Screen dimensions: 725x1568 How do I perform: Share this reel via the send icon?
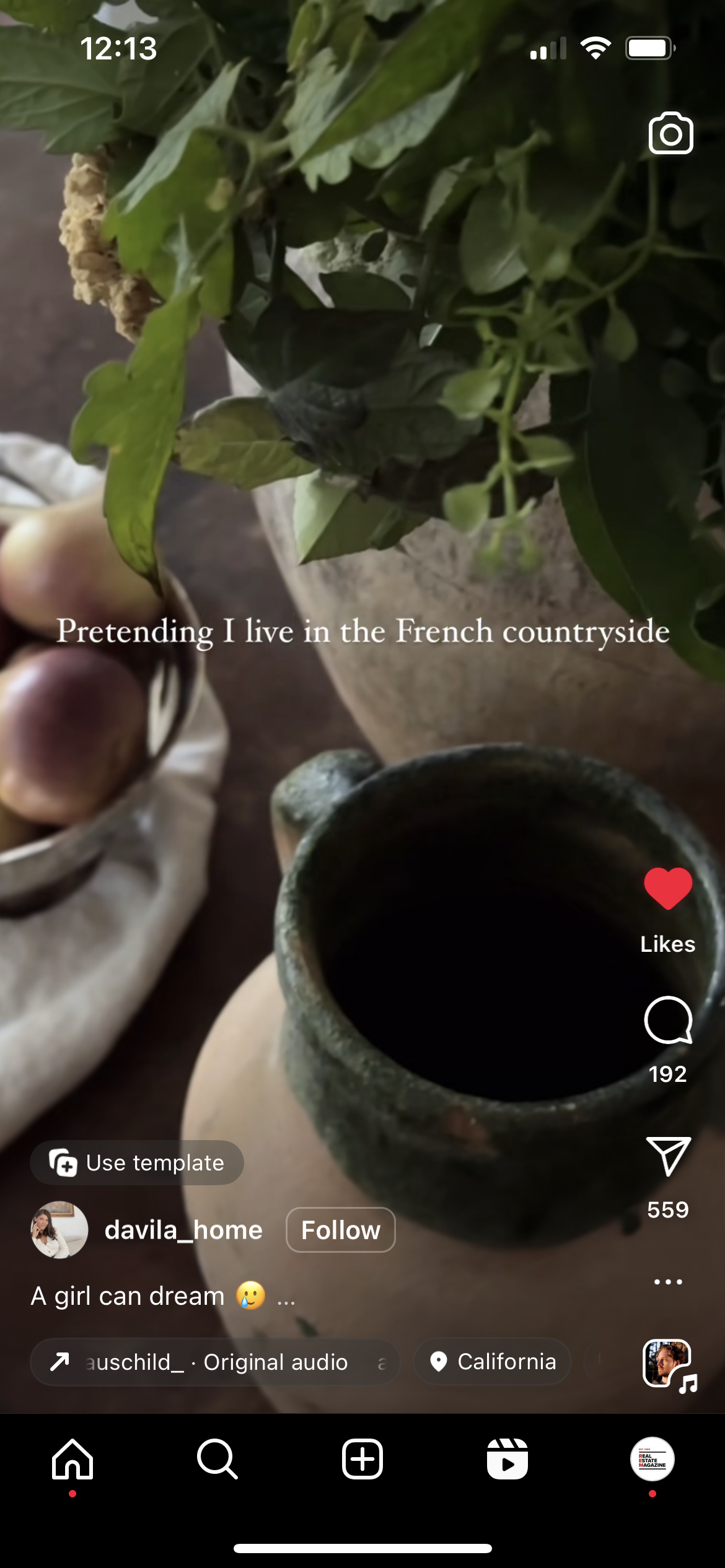(667, 1156)
